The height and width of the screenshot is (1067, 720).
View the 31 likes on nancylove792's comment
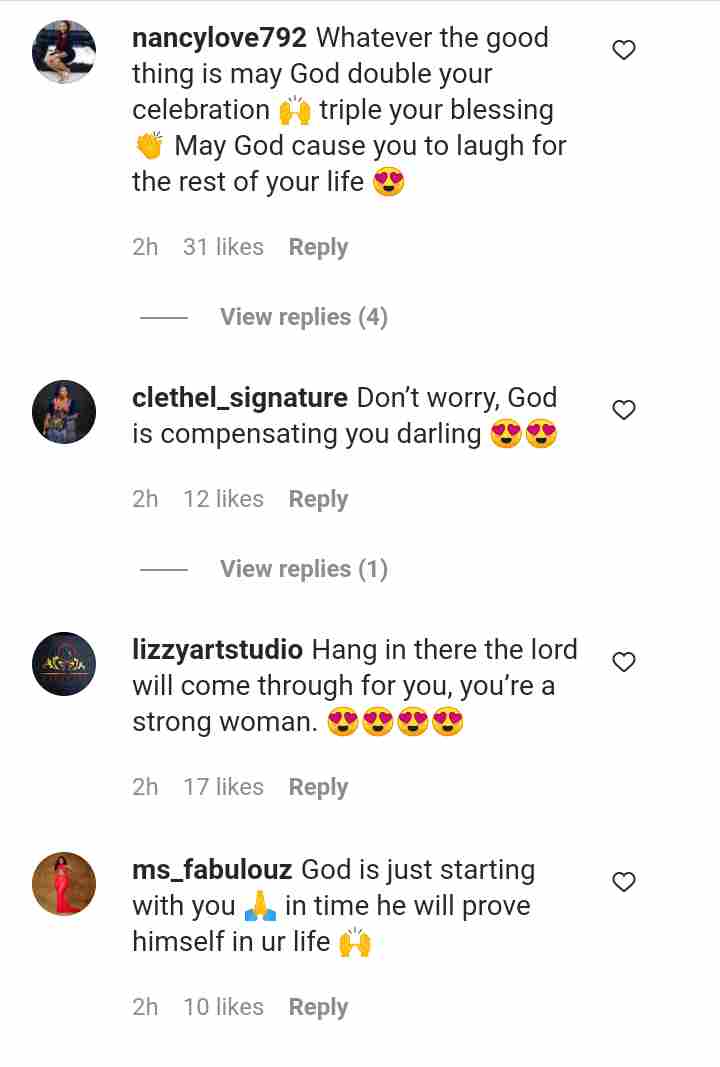pyautogui.click(x=223, y=247)
